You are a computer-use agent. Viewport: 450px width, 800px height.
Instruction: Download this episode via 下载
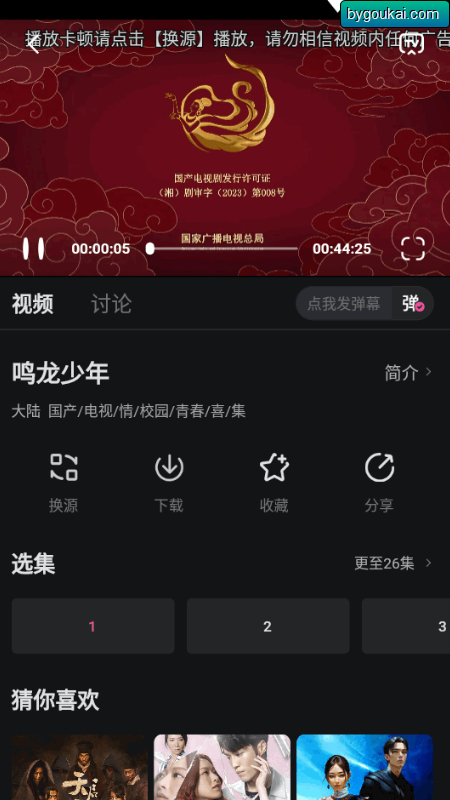click(169, 483)
